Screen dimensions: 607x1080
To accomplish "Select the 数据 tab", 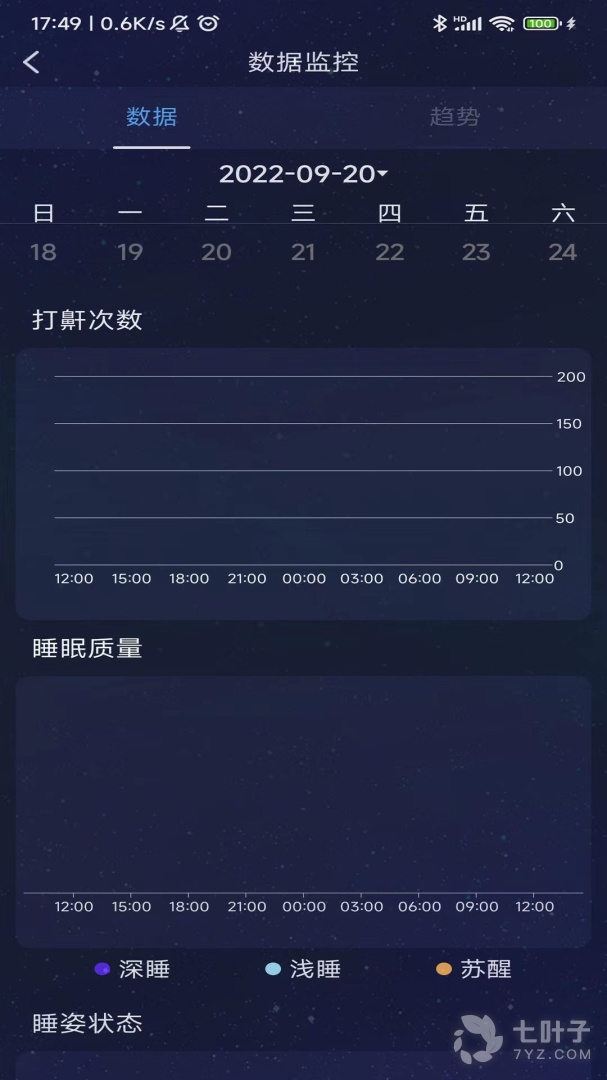I will coord(152,116).
